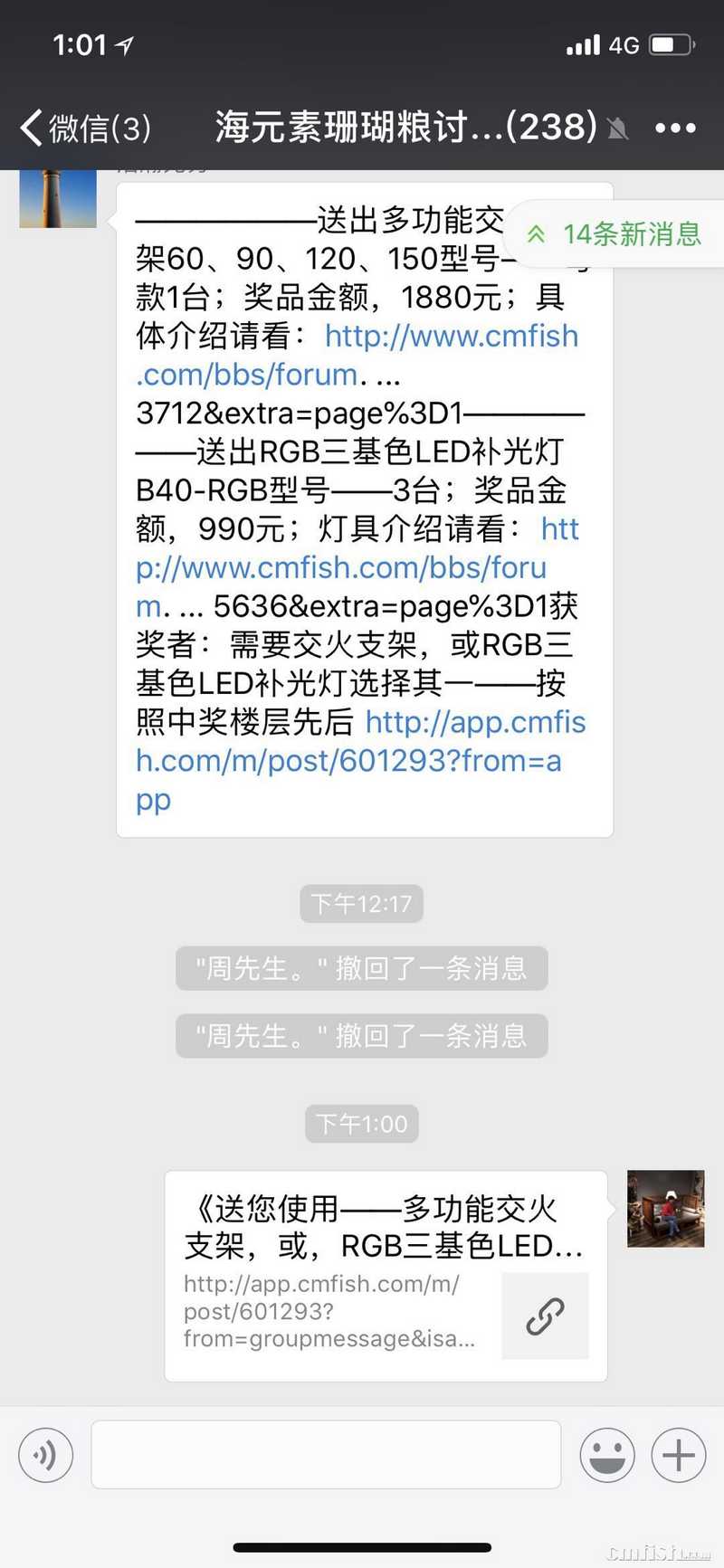Open the group chat options menu
Viewport: 724px width, 1568px height.
pyautogui.click(x=675, y=128)
